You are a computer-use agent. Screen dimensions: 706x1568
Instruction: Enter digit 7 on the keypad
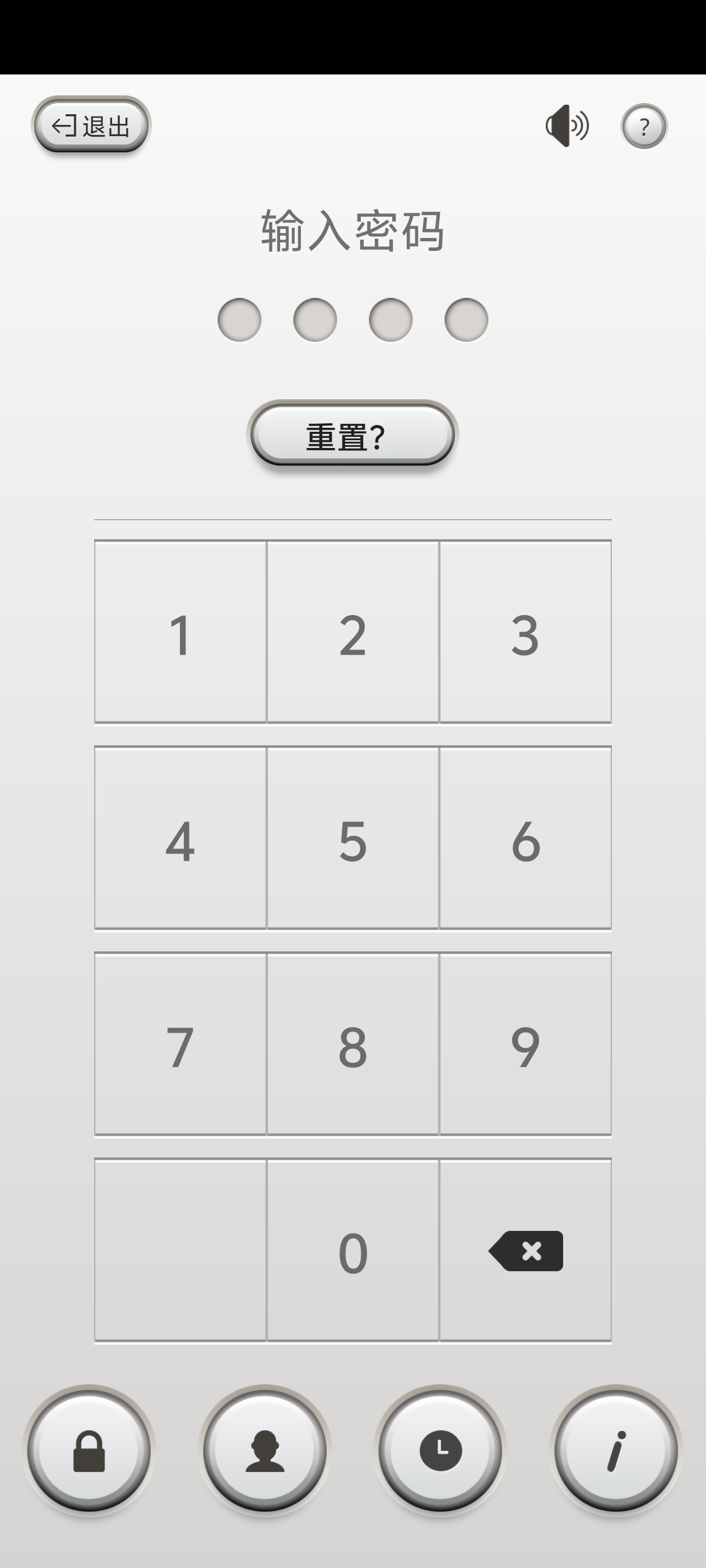pyautogui.click(x=180, y=1045)
